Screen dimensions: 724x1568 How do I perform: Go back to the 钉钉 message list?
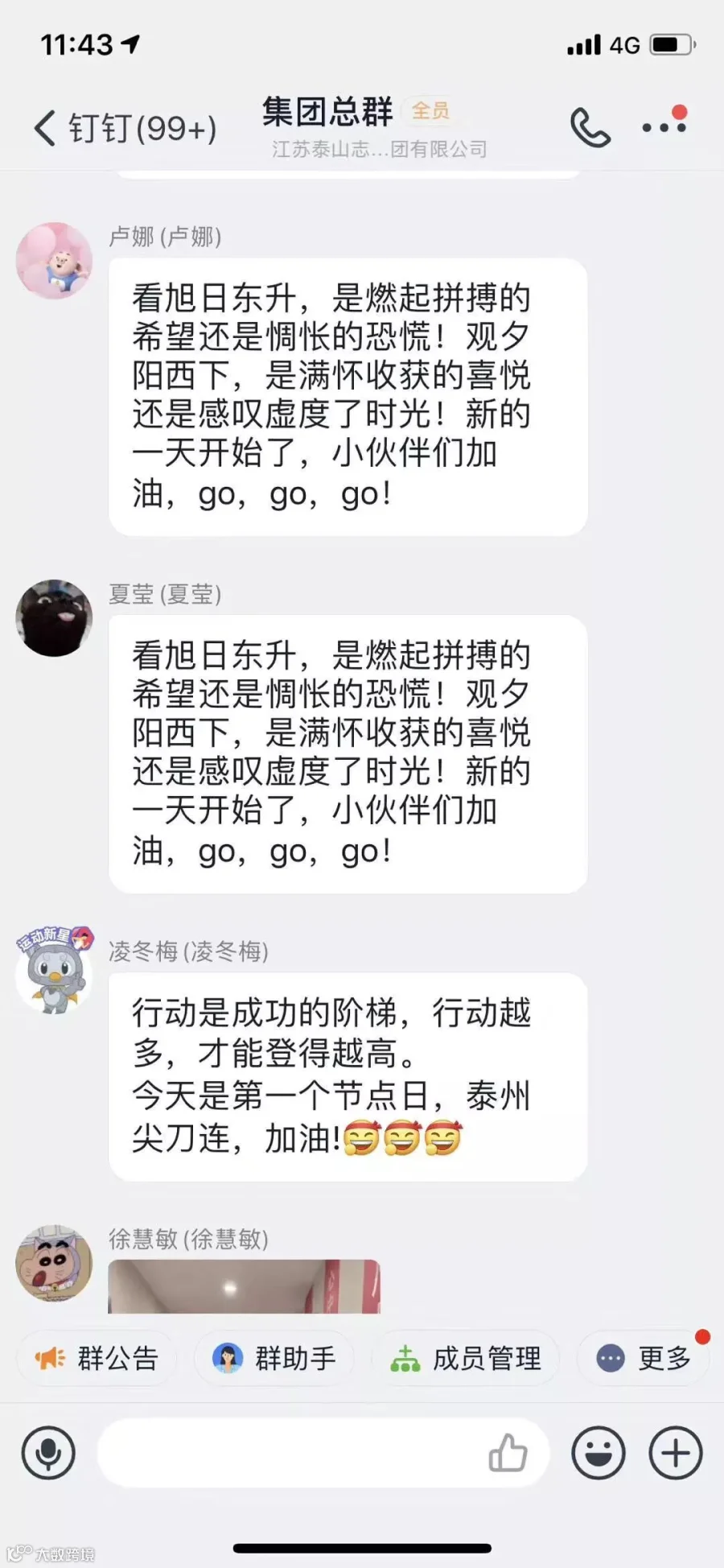coord(125,128)
